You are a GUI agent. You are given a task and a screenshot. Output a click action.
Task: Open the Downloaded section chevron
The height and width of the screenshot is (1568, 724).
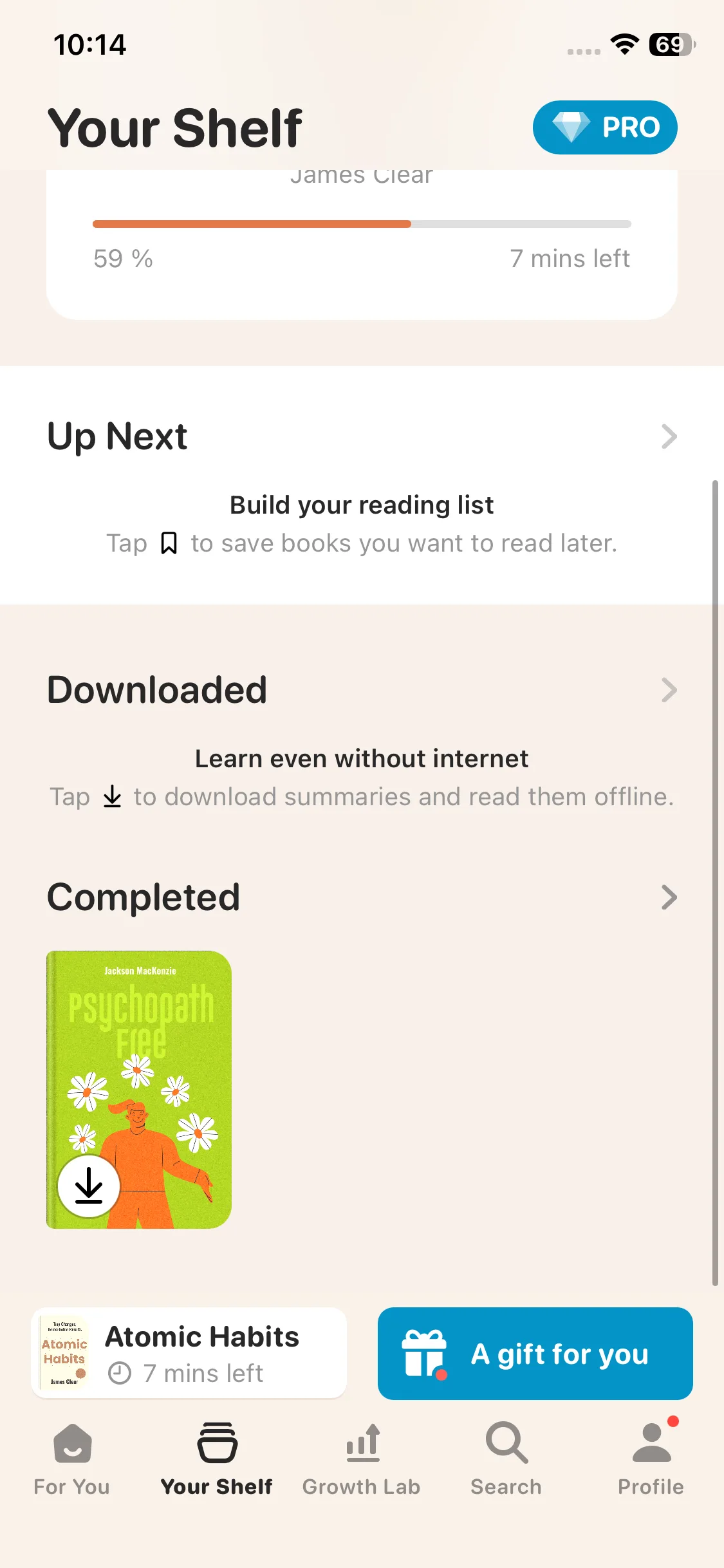coord(669,690)
